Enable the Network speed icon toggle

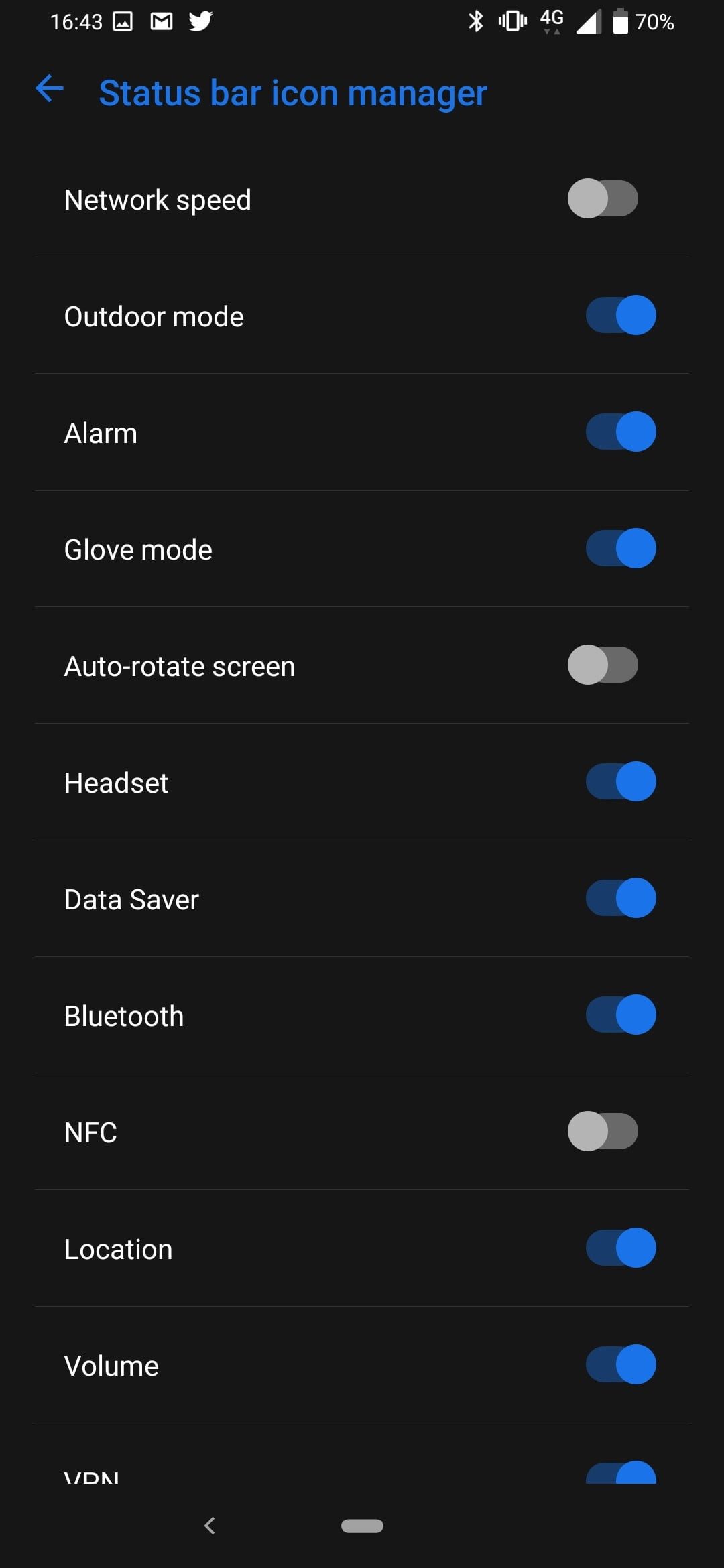point(603,199)
